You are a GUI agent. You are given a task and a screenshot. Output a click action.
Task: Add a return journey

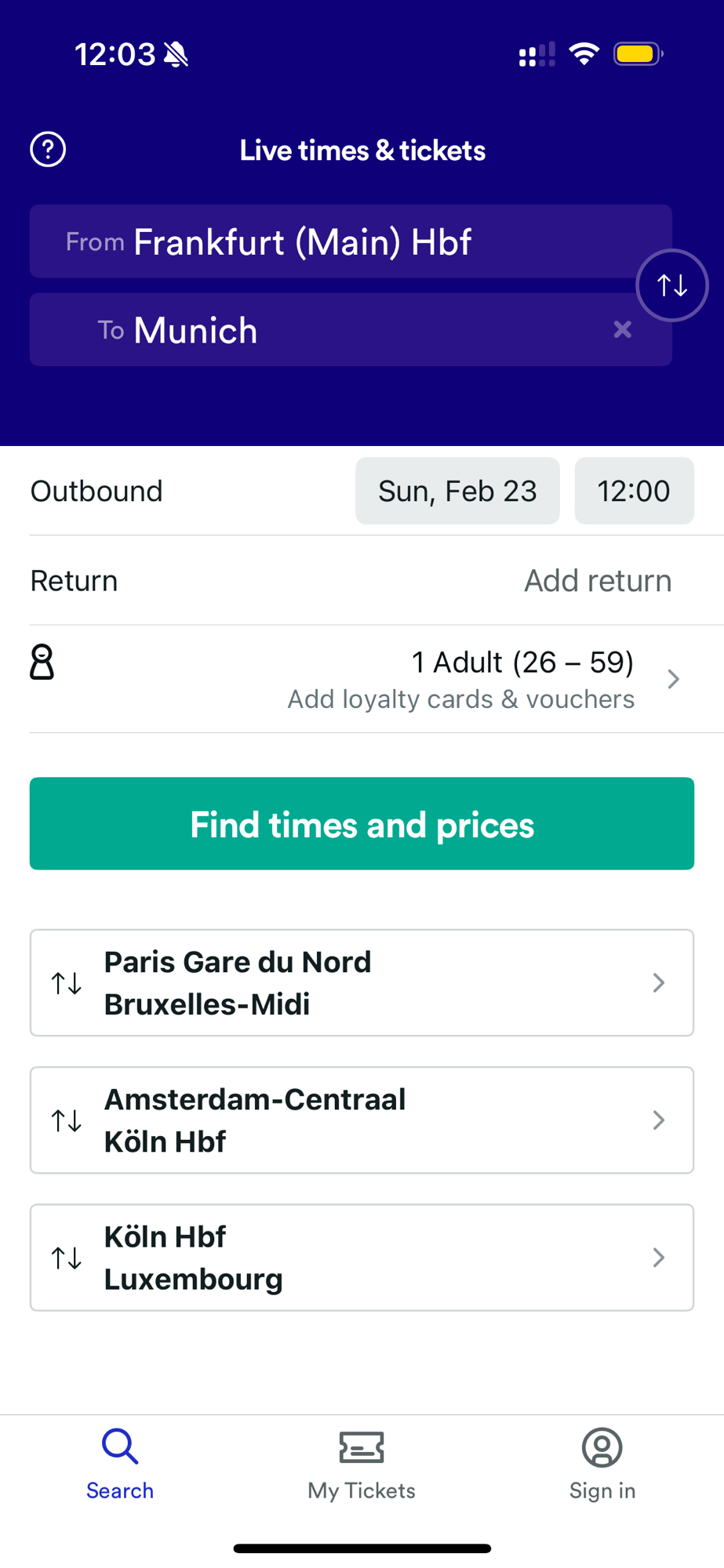click(x=597, y=580)
